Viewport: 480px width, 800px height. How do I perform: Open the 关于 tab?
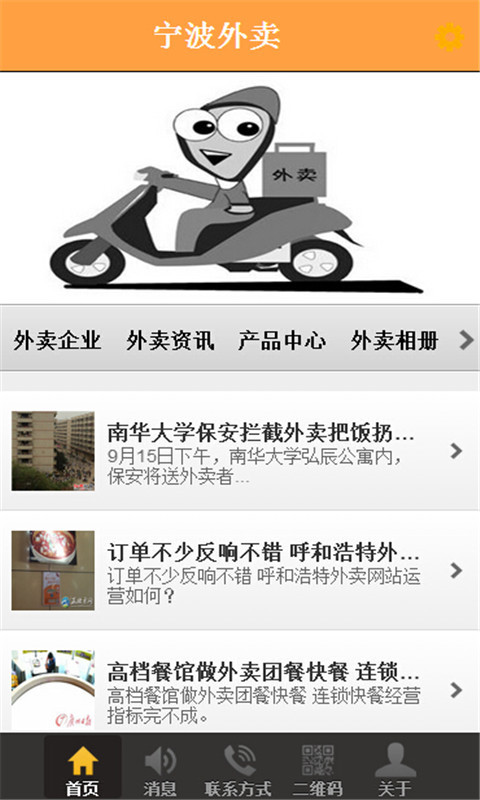point(395,767)
